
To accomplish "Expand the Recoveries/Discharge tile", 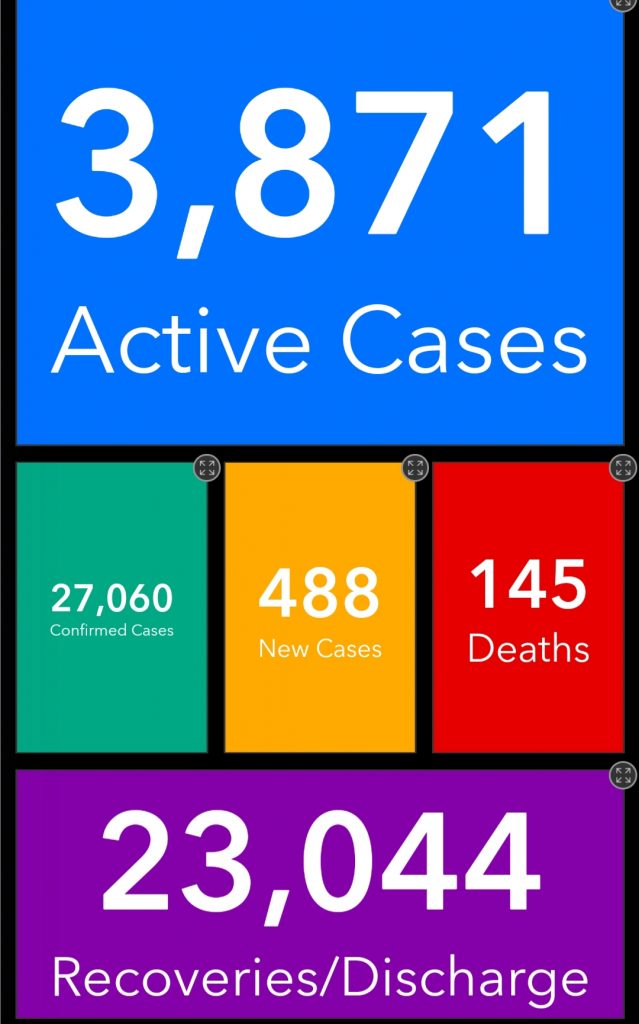I will (623, 775).
